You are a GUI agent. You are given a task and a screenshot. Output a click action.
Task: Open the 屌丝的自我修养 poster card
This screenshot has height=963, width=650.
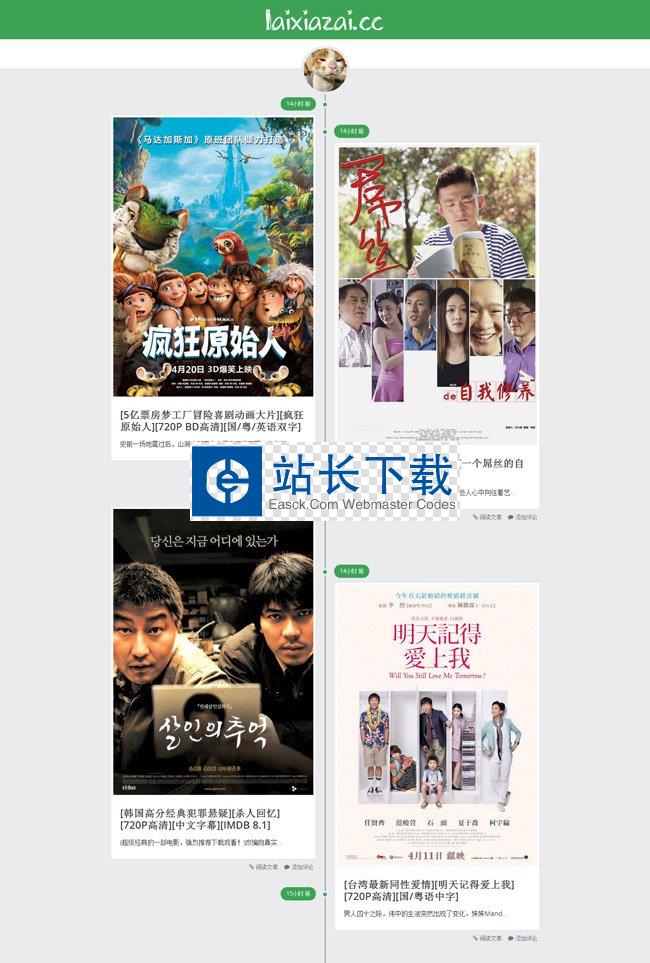tap(437, 290)
